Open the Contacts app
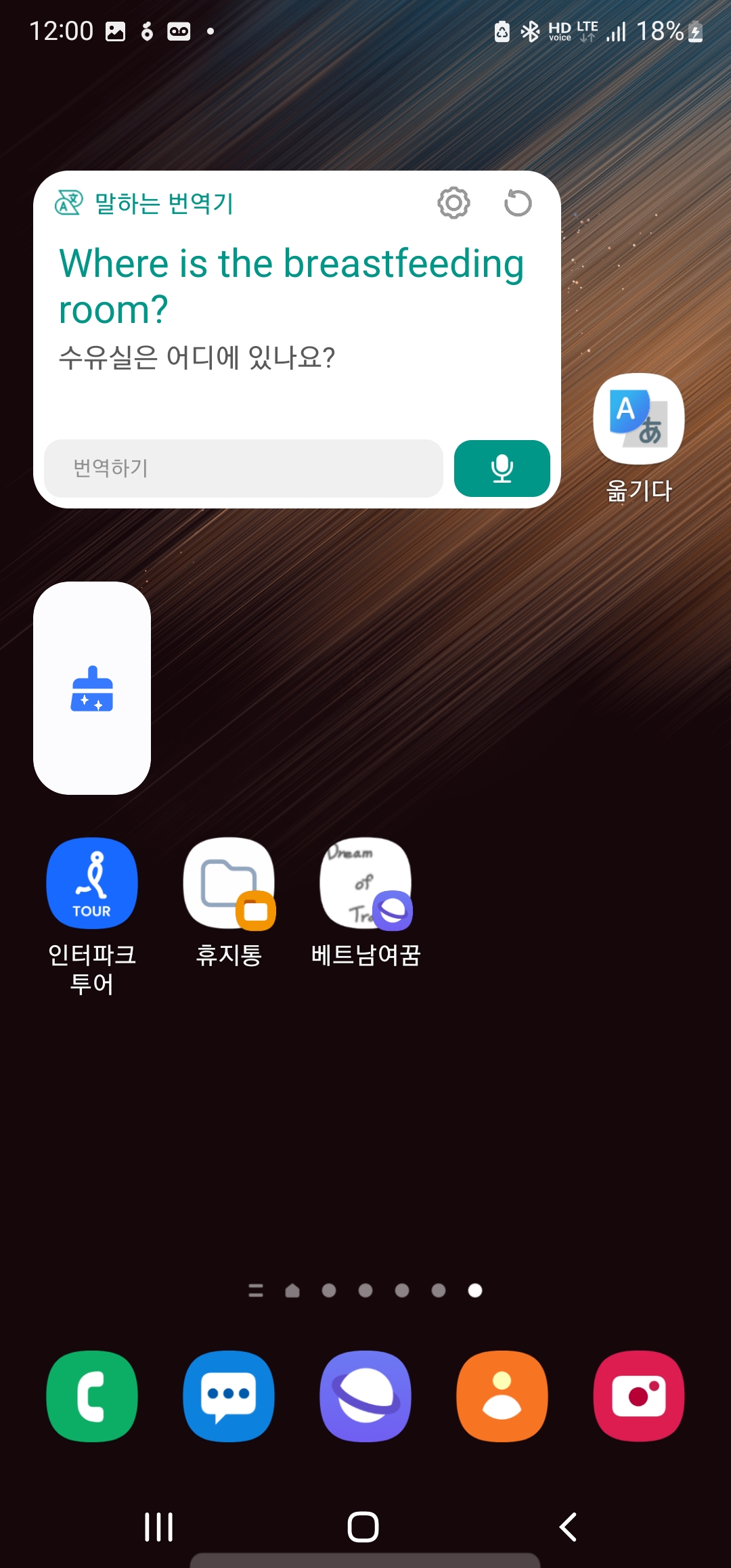Viewport: 731px width, 1568px height. coord(502,1396)
